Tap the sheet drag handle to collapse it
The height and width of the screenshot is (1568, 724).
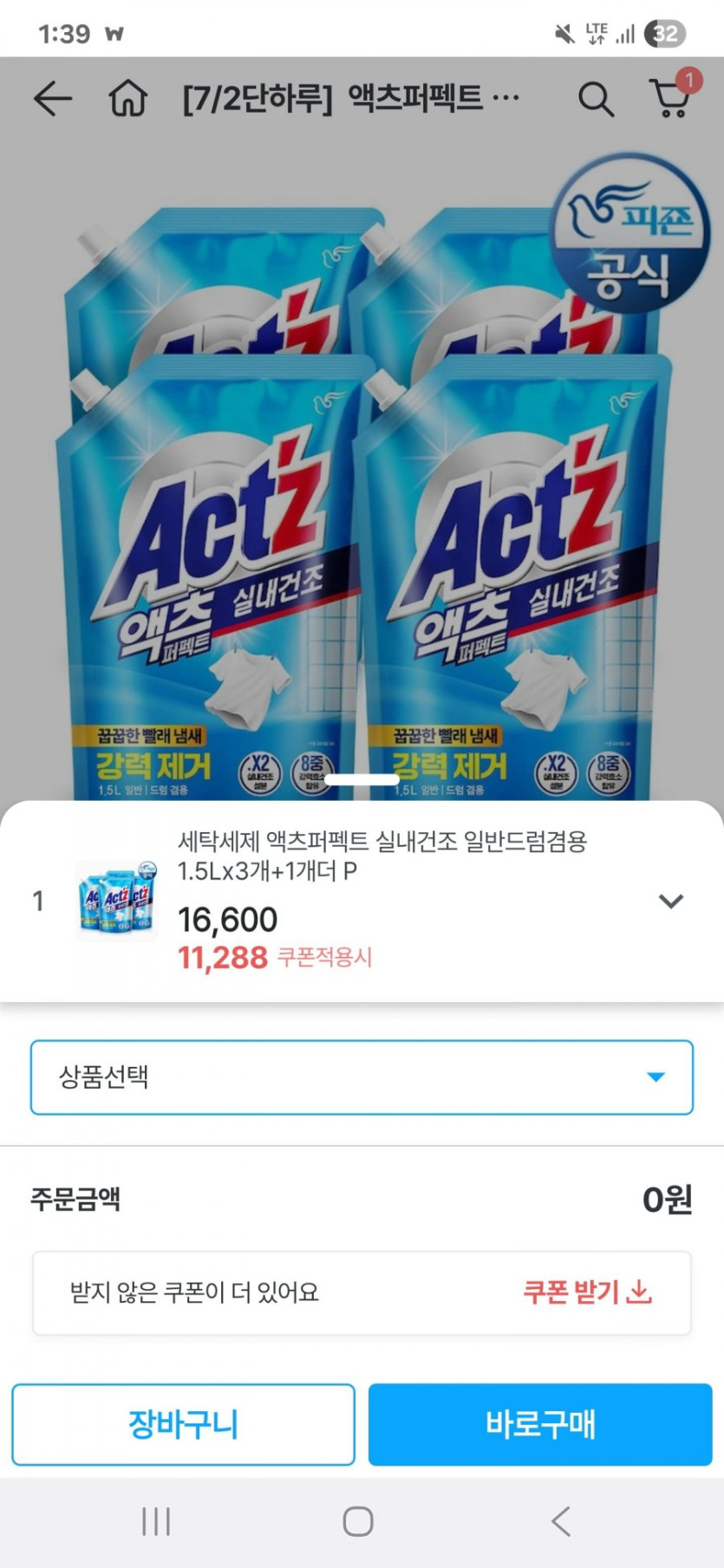[362, 779]
